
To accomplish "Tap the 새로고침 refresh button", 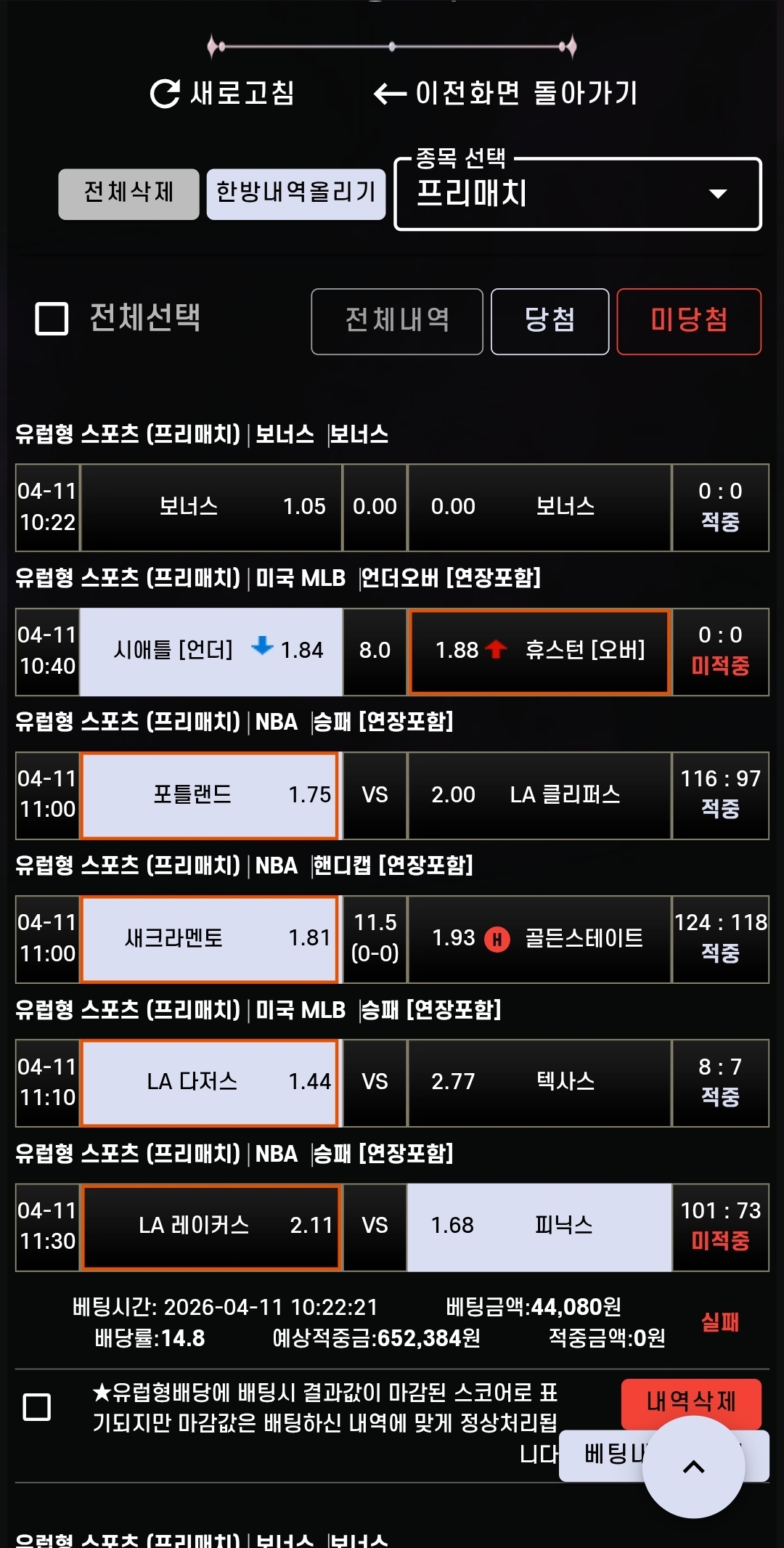I will (x=222, y=93).
